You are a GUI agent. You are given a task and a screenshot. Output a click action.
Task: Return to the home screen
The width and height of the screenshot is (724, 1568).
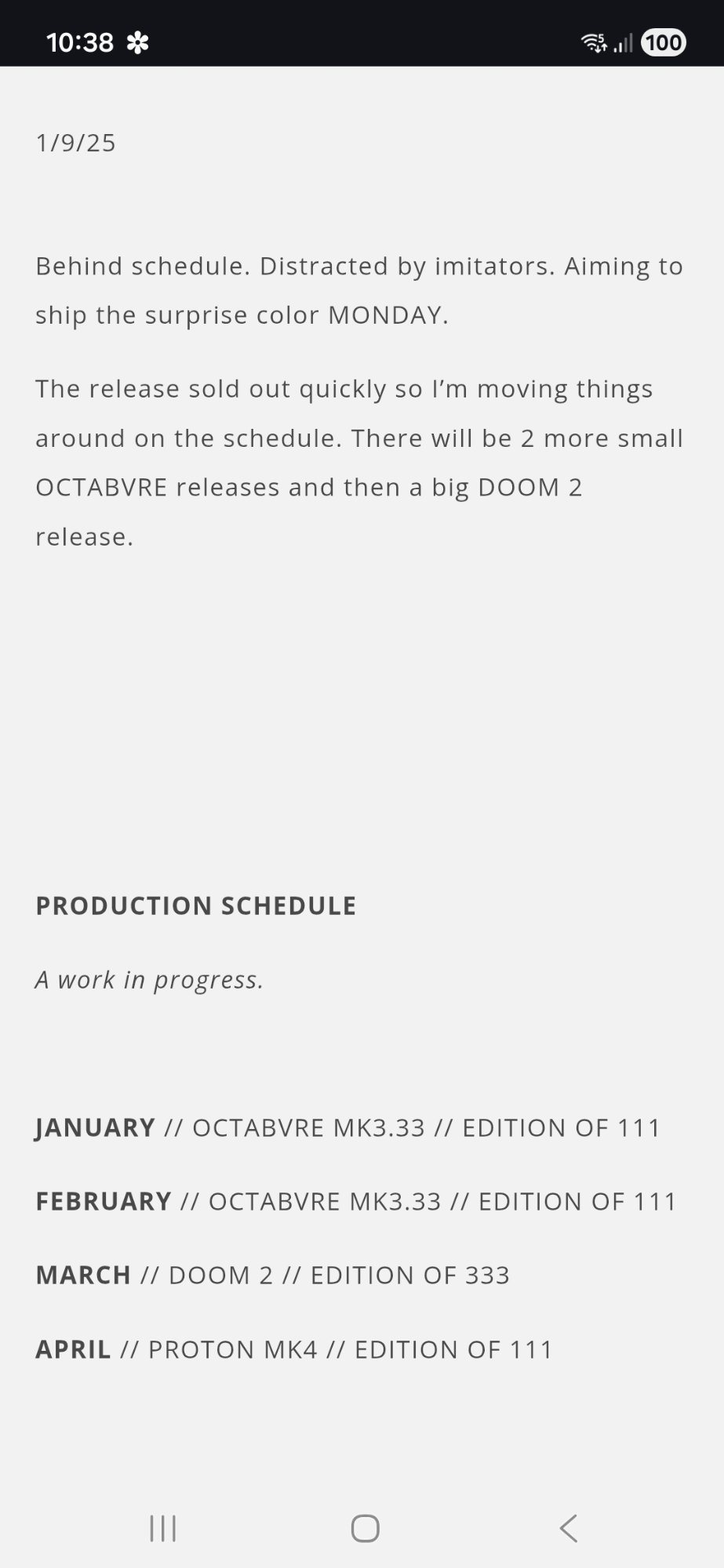point(365,1528)
